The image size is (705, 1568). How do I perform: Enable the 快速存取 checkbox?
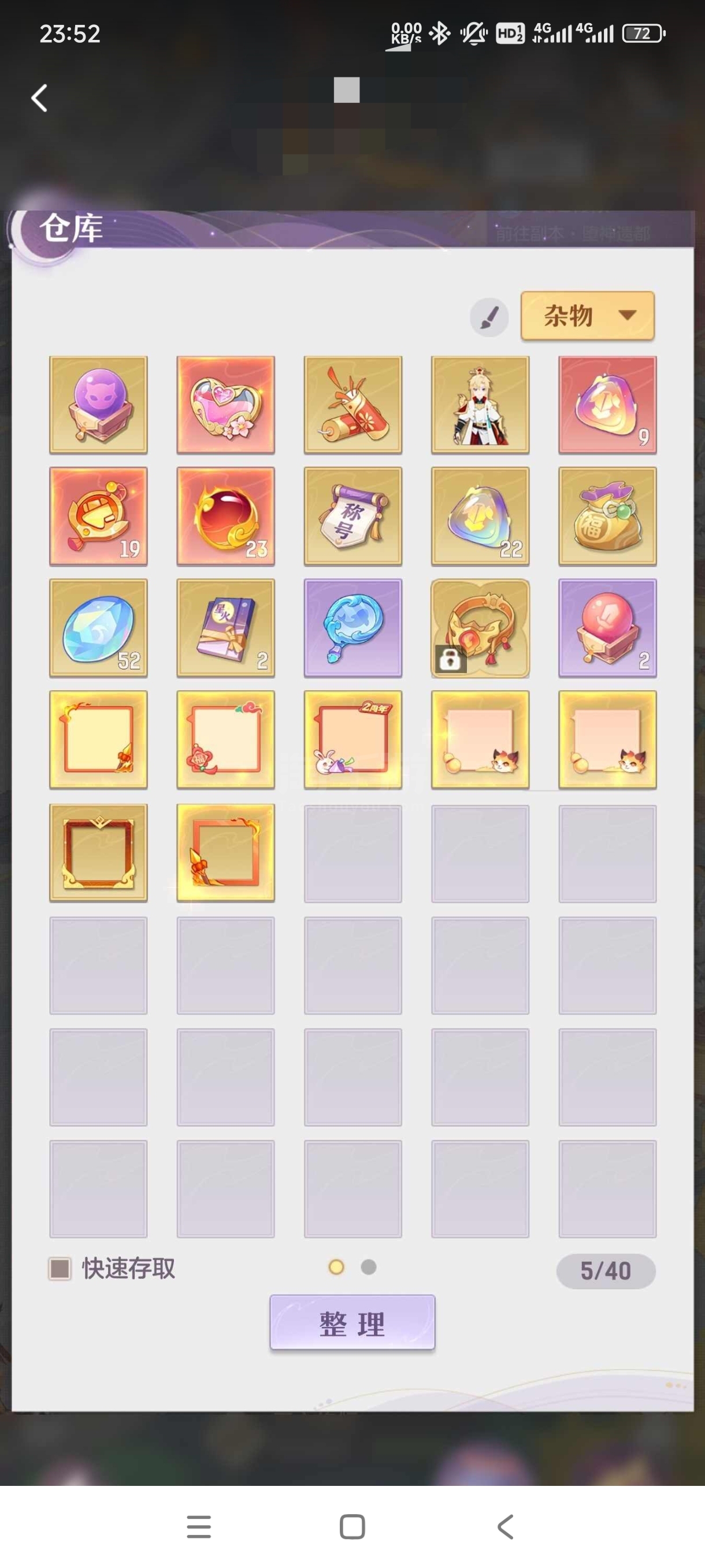click(x=60, y=1269)
